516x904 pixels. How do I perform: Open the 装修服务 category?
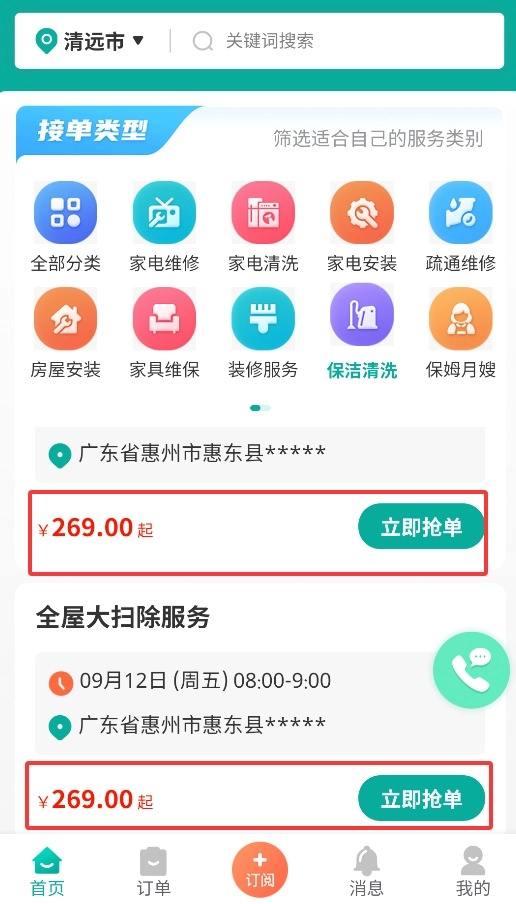coord(263,333)
